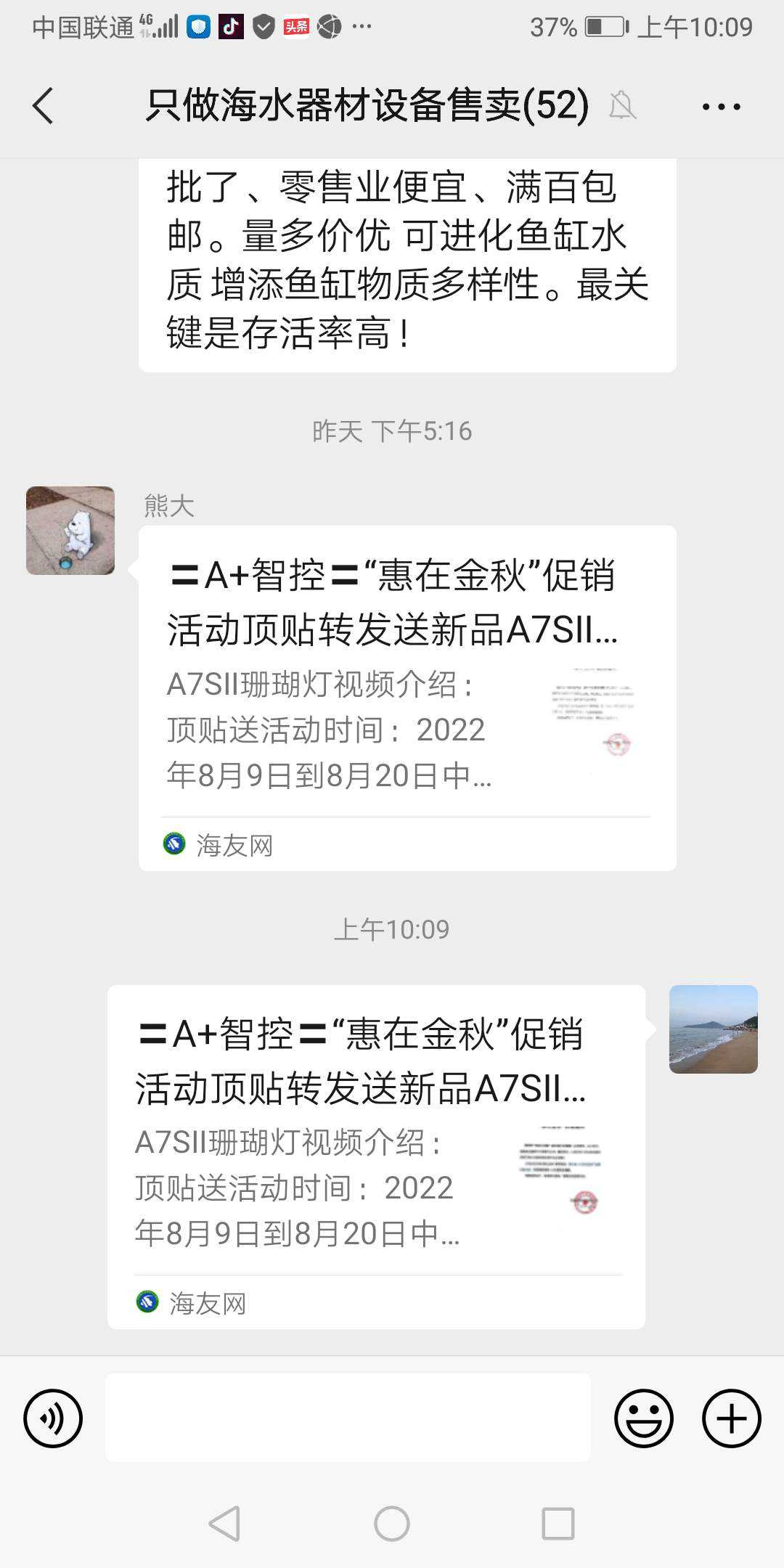
Task: Open the 批了、零售业便宜 text message bubble
Action: pos(407,261)
